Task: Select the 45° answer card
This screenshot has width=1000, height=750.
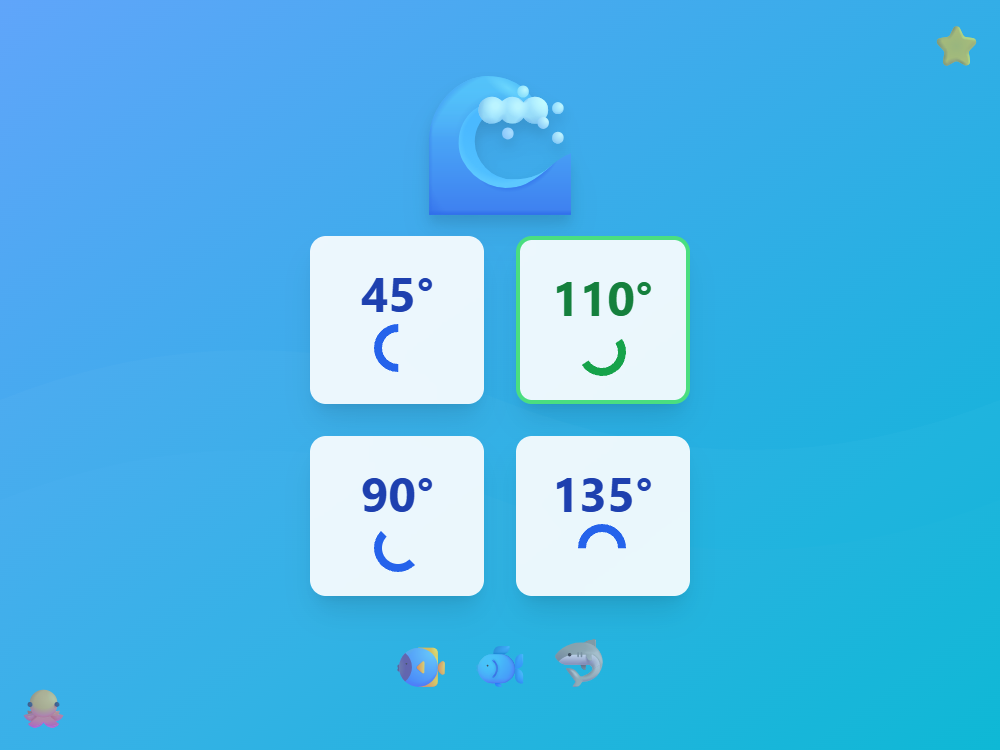Action: point(397,320)
